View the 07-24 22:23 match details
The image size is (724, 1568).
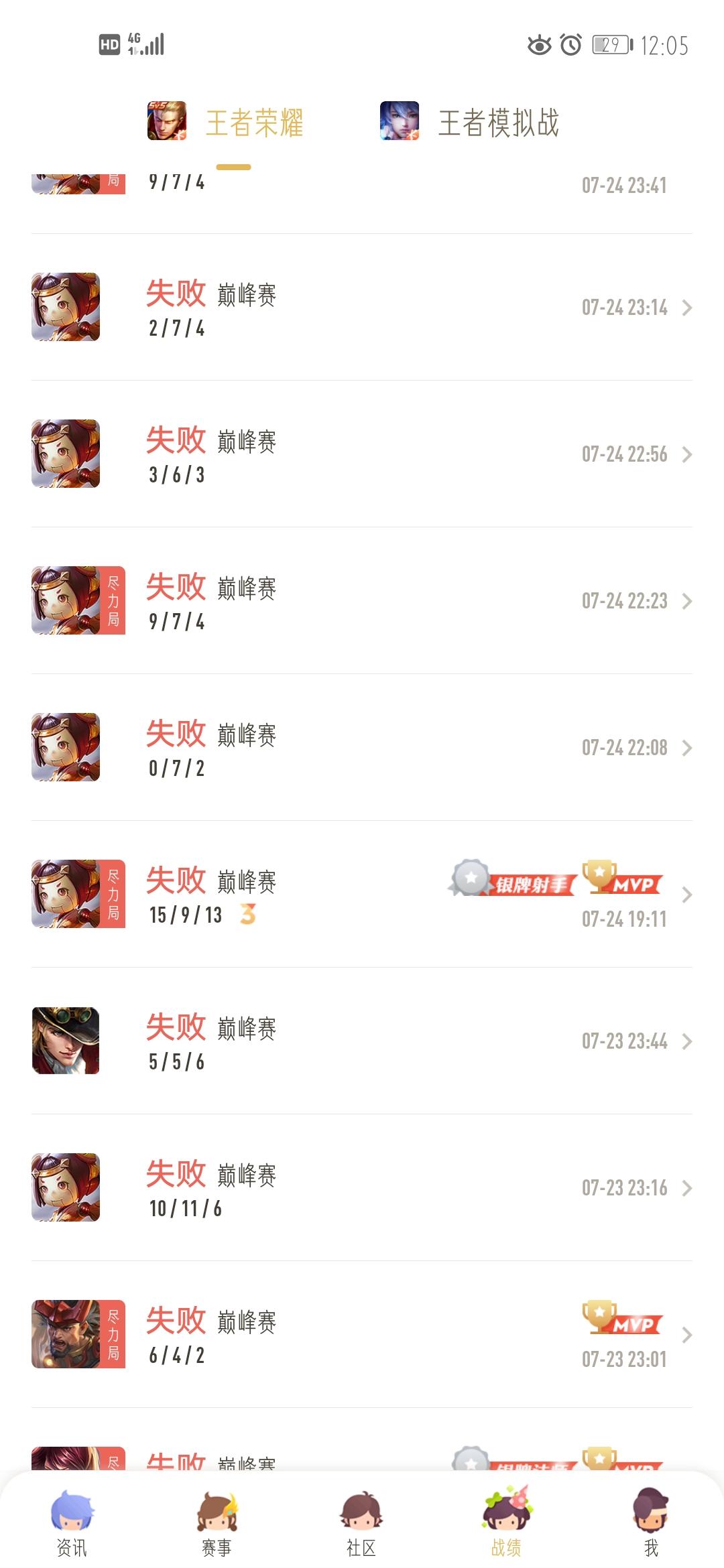[x=362, y=601]
